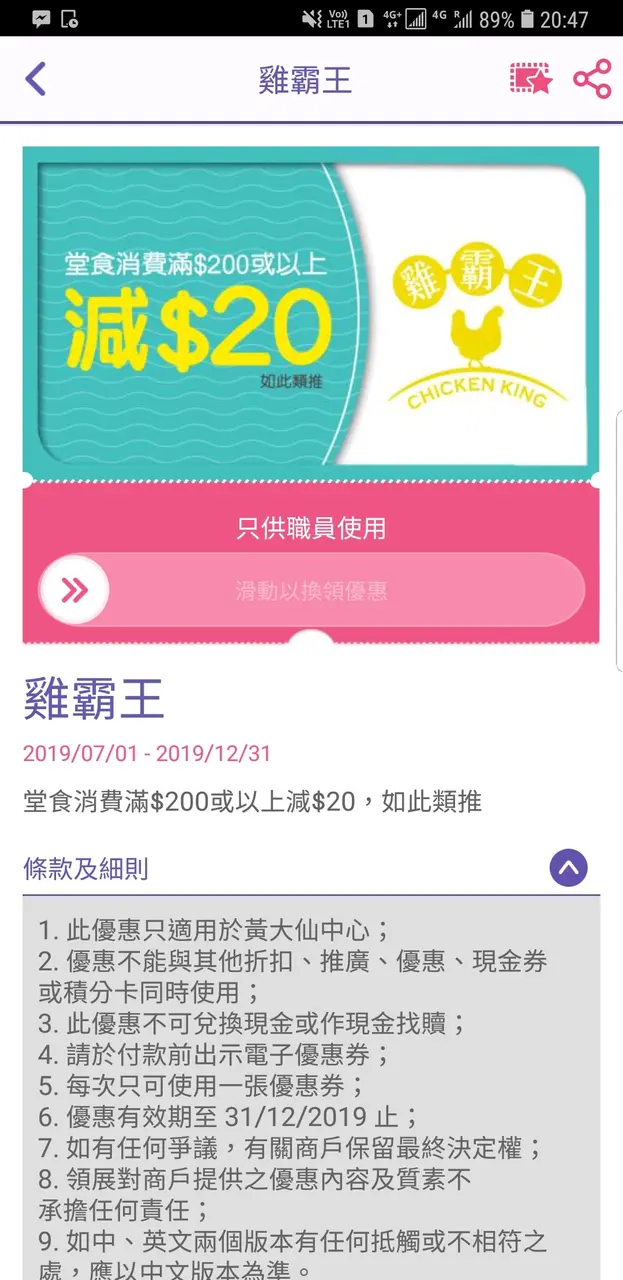Tap the 滑動以換領優惠 redeem slider handle
The width and height of the screenshot is (623, 1280).
pyautogui.click(x=74, y=590)
